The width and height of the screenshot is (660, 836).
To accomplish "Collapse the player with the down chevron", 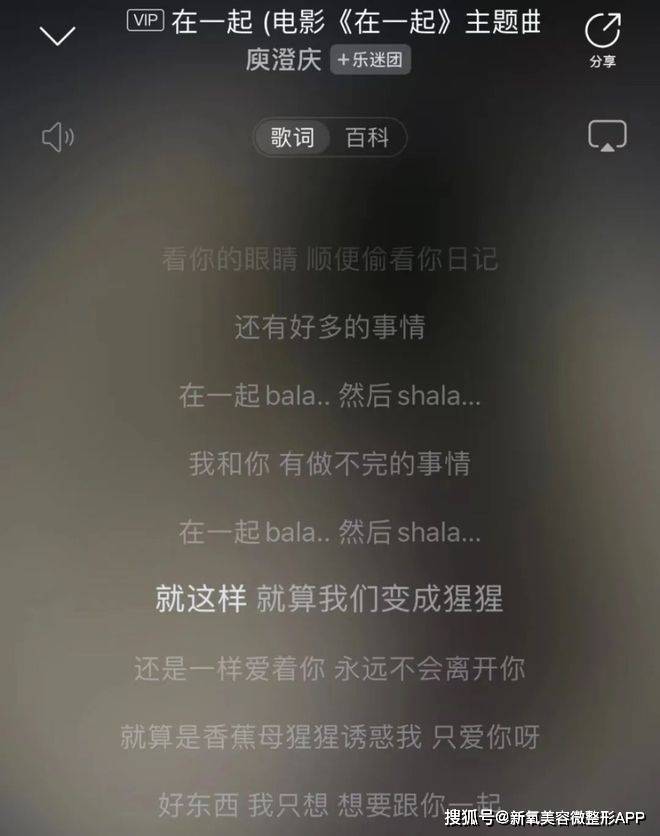I will pos(57,36).
